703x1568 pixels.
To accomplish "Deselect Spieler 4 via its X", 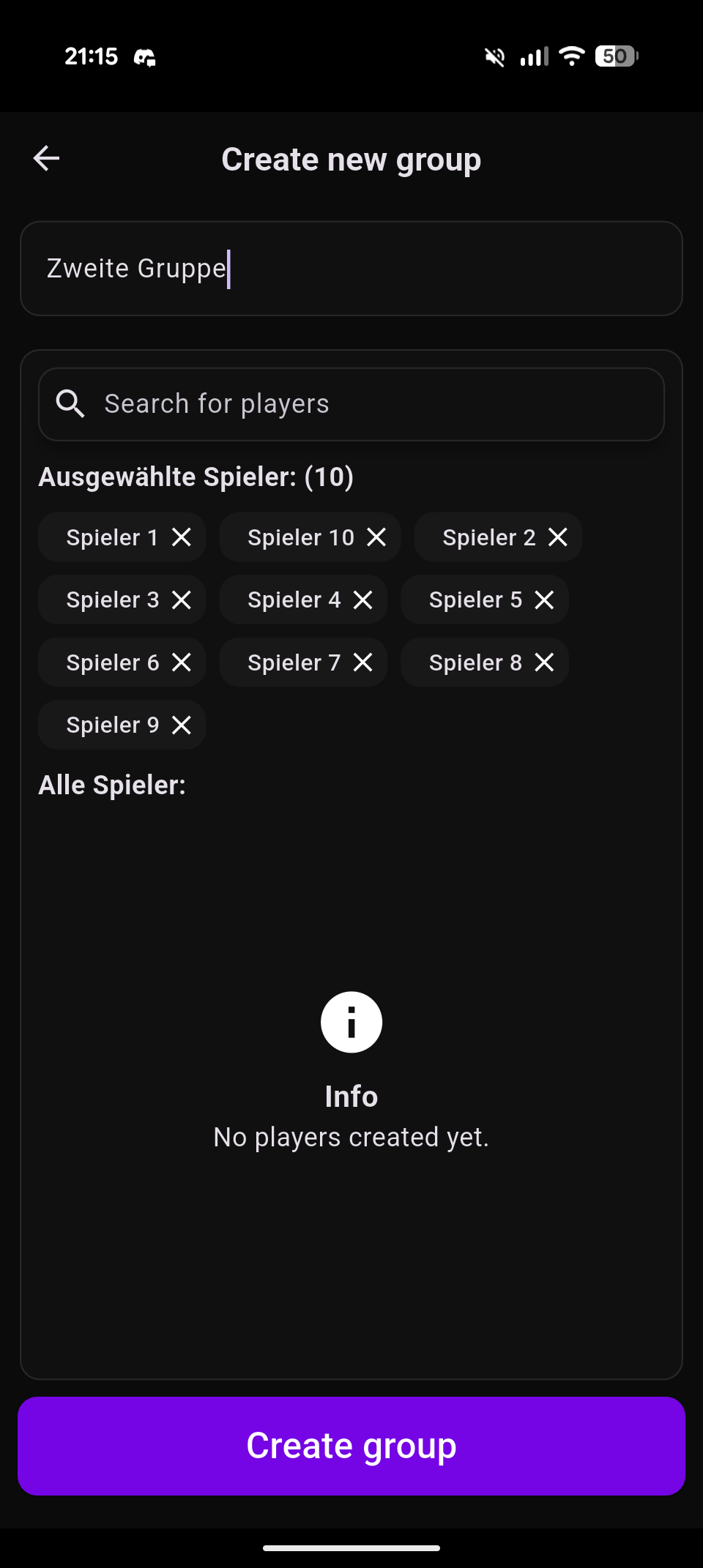I will (363, 600).
